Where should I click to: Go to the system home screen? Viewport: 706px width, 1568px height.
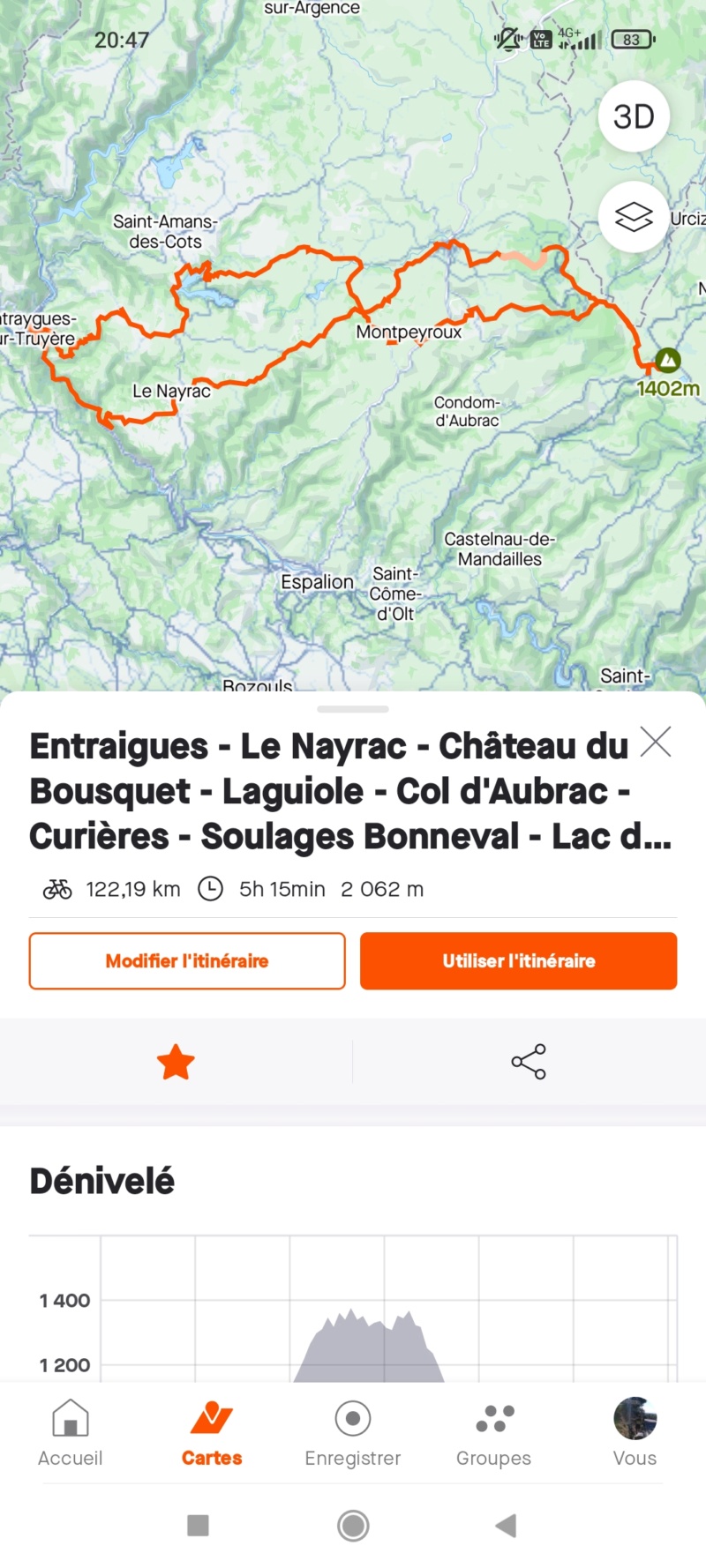point(353,1526)
